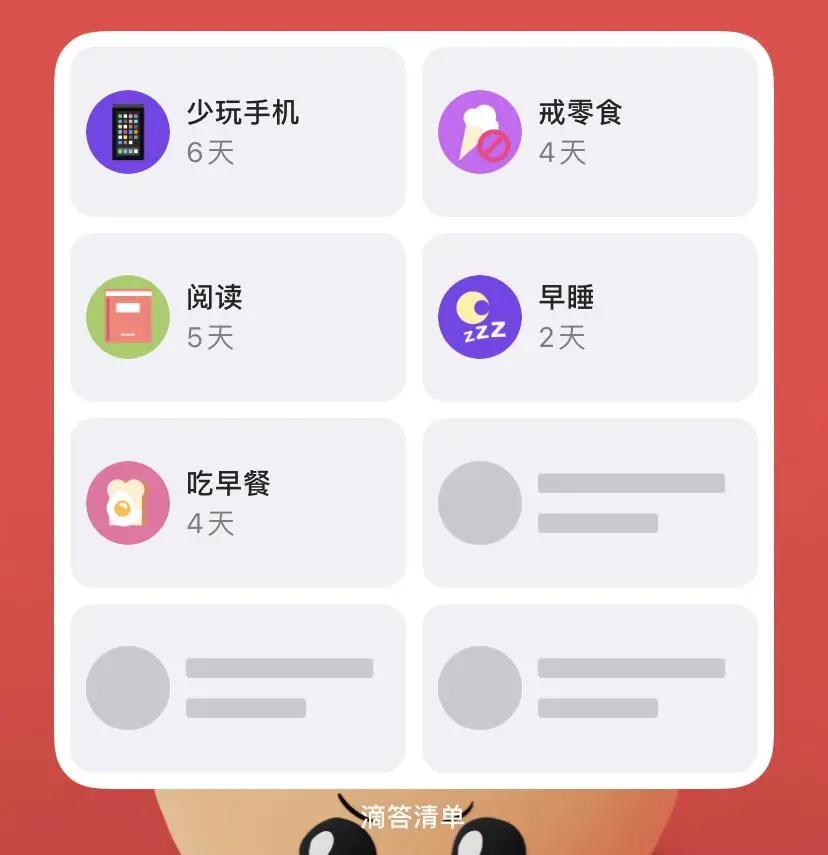Select the placeholder circle in the bottom-left card
The width and height of the screenshot is (828, 855).
(127, 687)
